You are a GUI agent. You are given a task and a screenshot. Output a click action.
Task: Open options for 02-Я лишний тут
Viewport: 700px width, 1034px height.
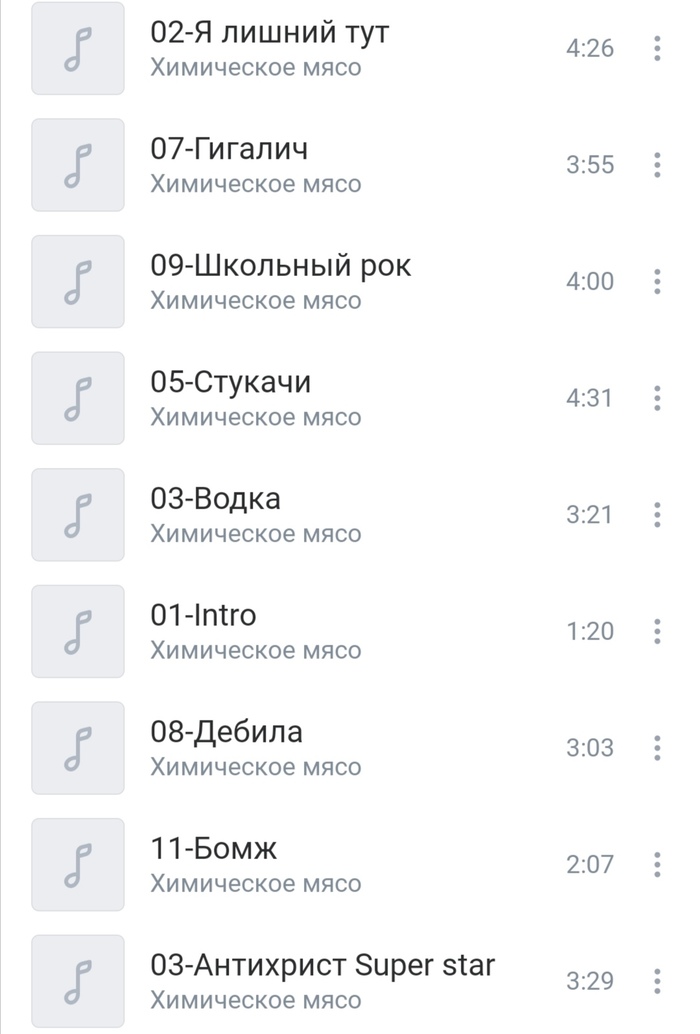tap(657, 48)
